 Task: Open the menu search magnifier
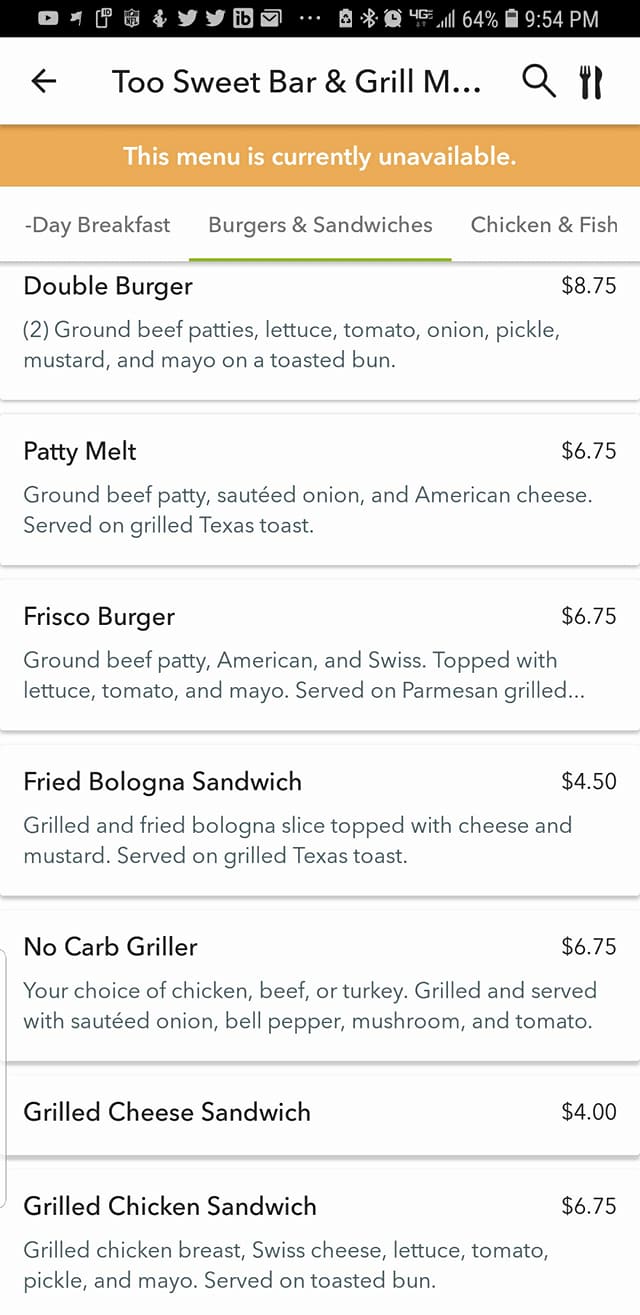click(539, 82)
